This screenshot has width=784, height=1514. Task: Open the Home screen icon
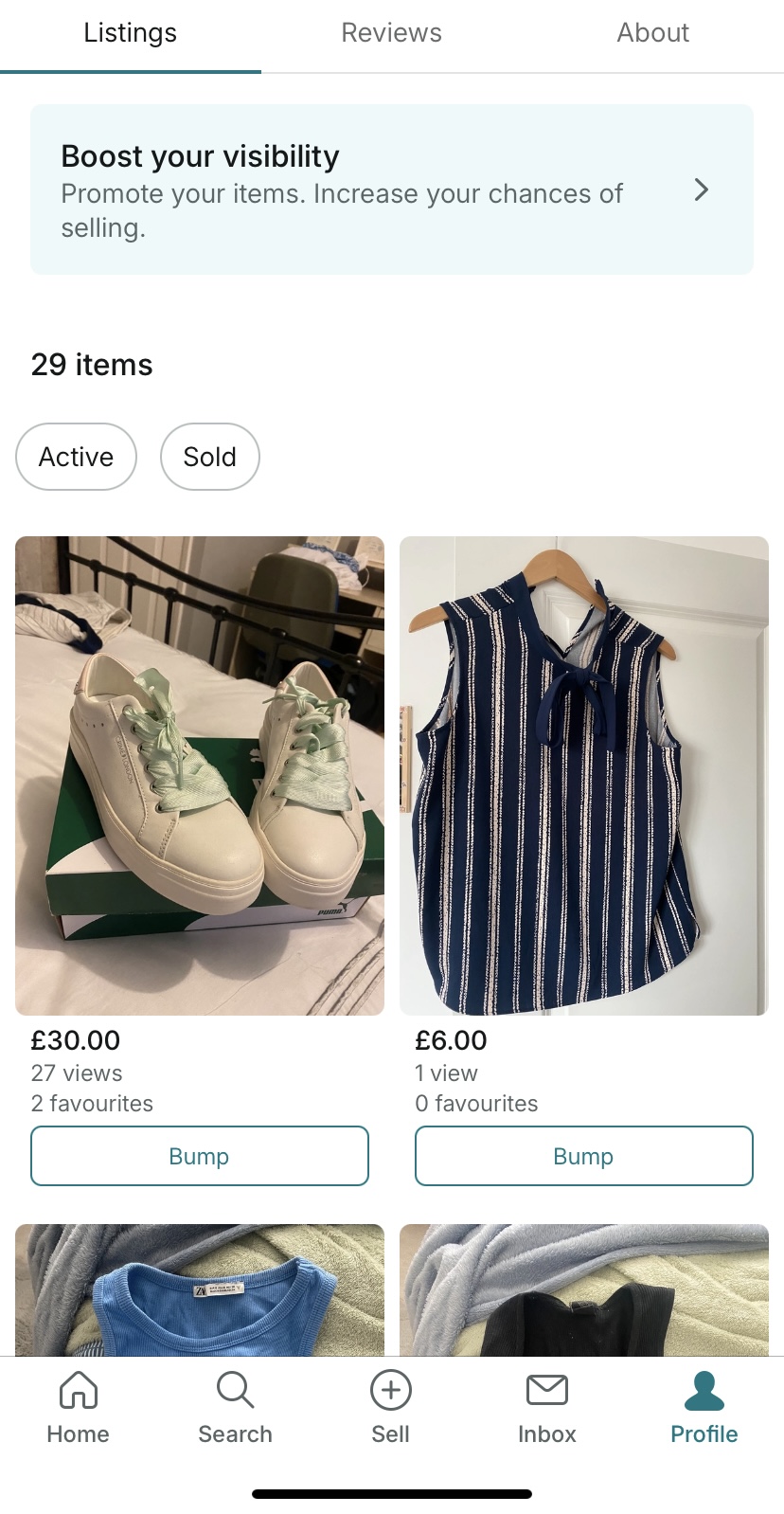coord(78,1391)
